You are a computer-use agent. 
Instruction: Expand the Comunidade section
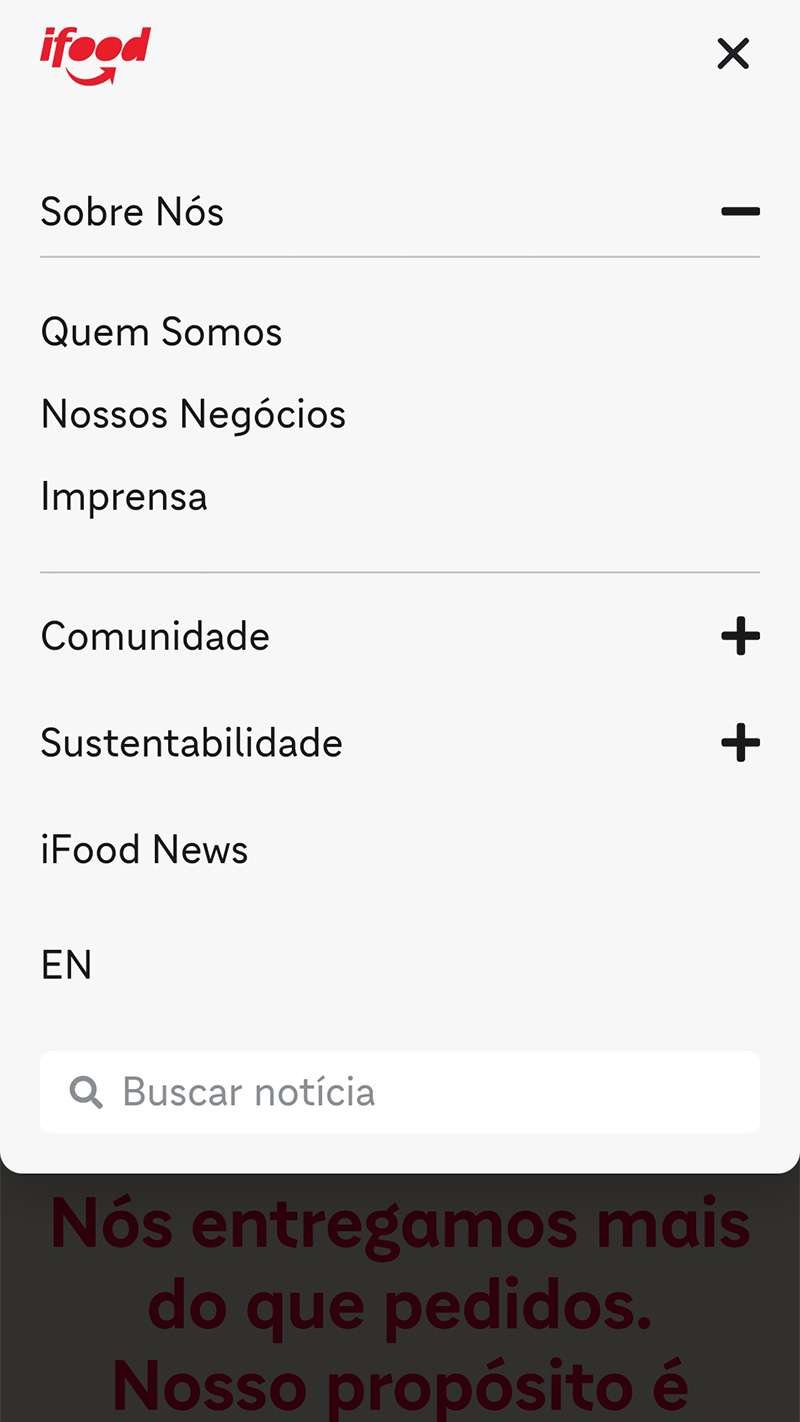(740, 636)
